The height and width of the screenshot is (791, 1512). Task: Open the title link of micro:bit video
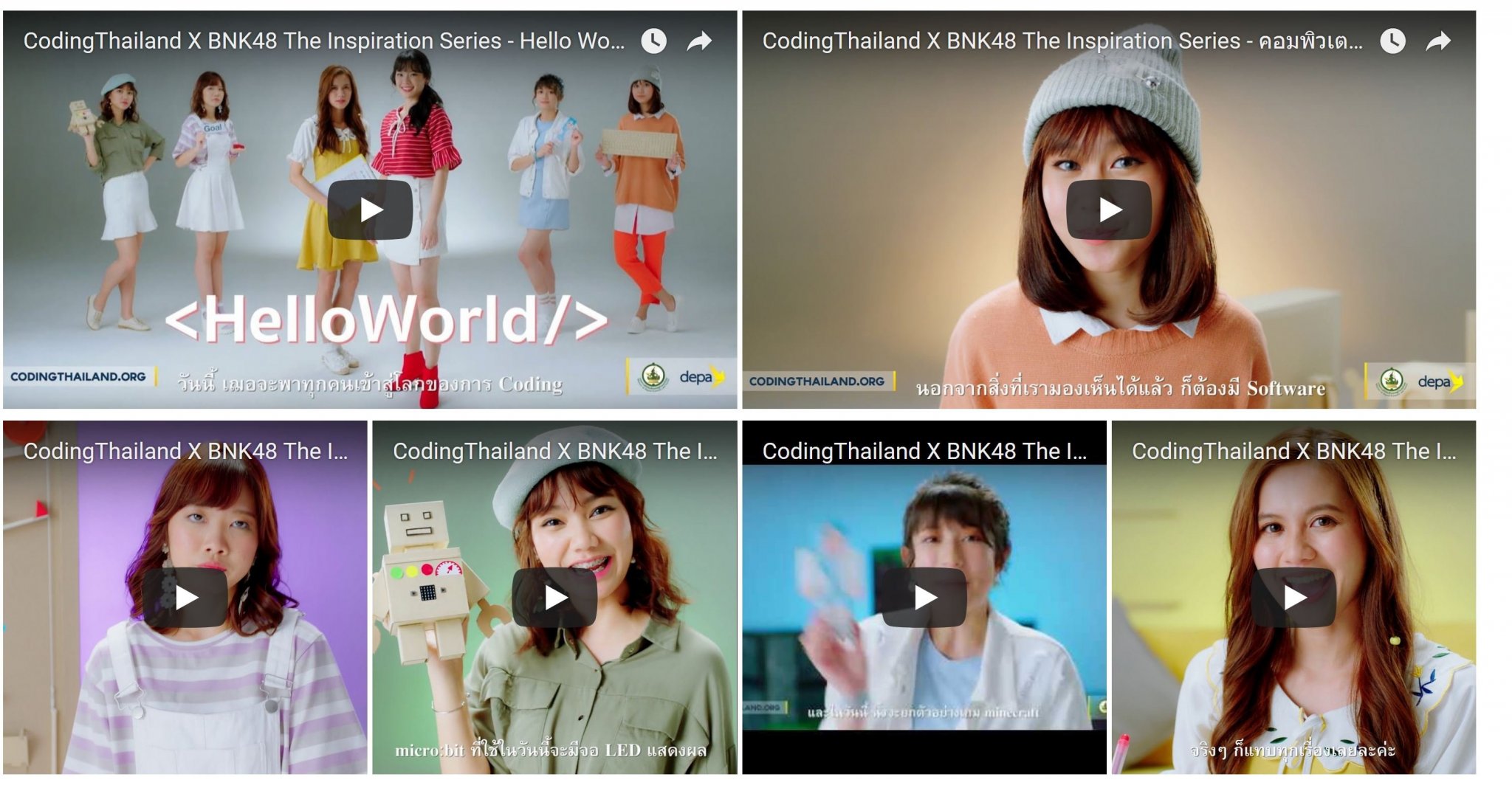click(x=554, y=451)
